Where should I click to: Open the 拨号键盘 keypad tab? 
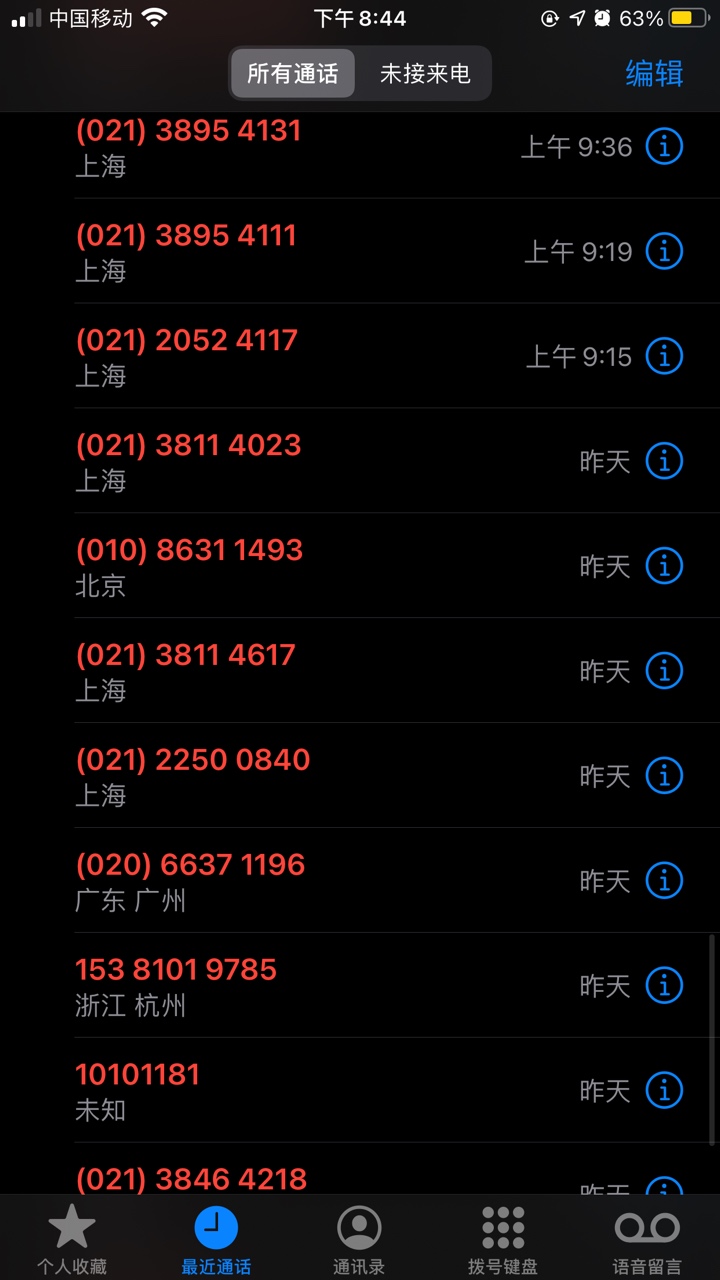tap(503, 1239)
